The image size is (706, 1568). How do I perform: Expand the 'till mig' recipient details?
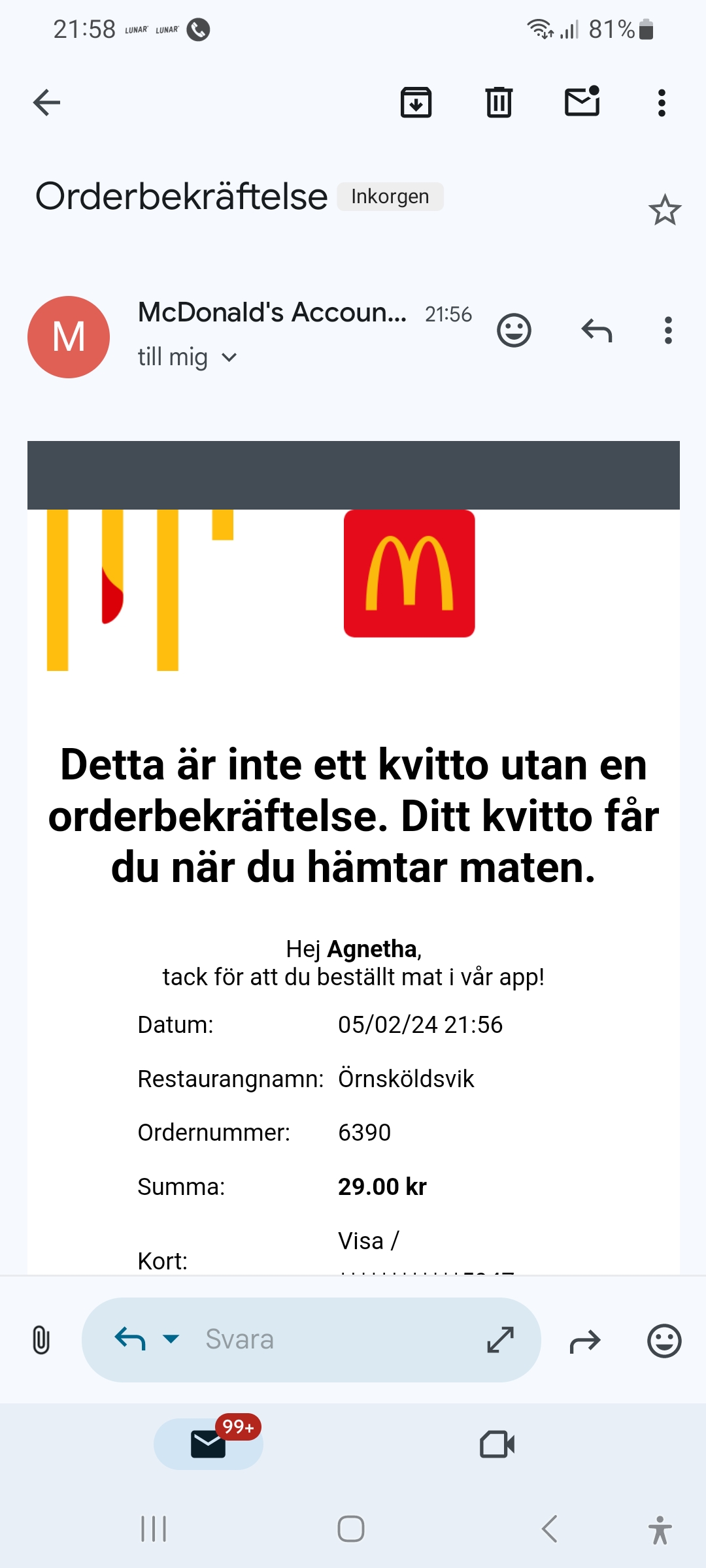(228, 357)
